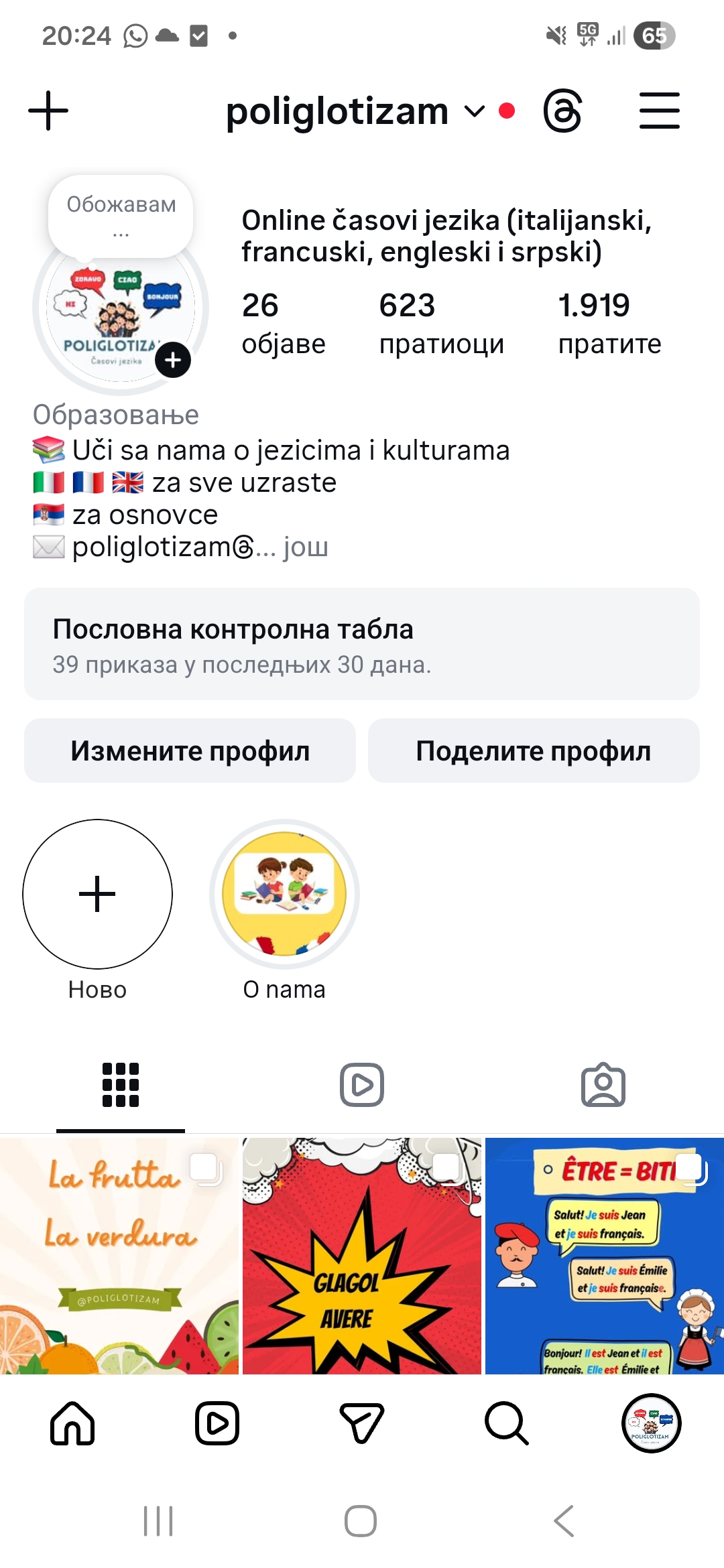Open the Threads icon in the header
Viewport: 724px width, 1568px height.
(562, 111)
